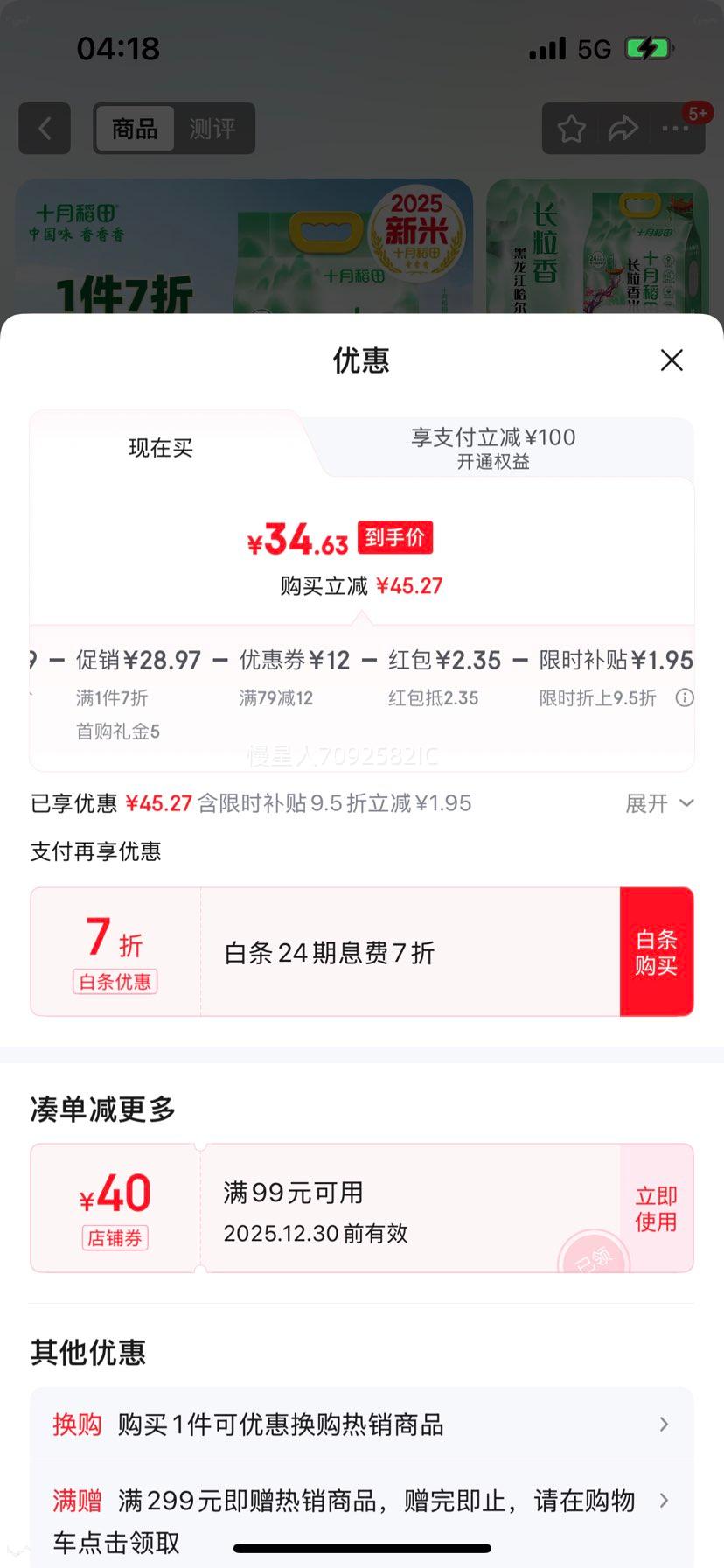
Task: Close the 优惠 discount panel
Action: 671,360
